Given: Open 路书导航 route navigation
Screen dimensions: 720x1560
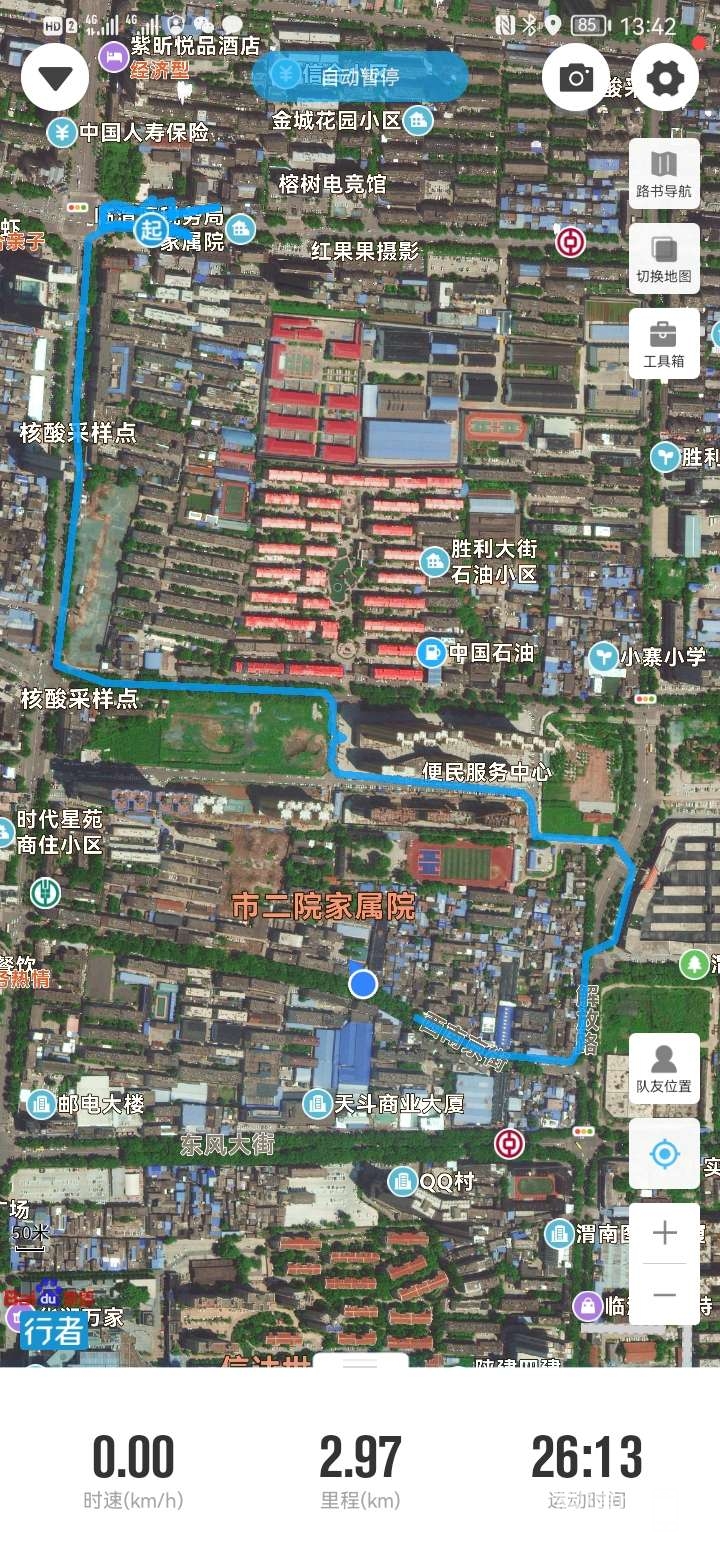Looking at the screenshot, I should click(664, 173).
